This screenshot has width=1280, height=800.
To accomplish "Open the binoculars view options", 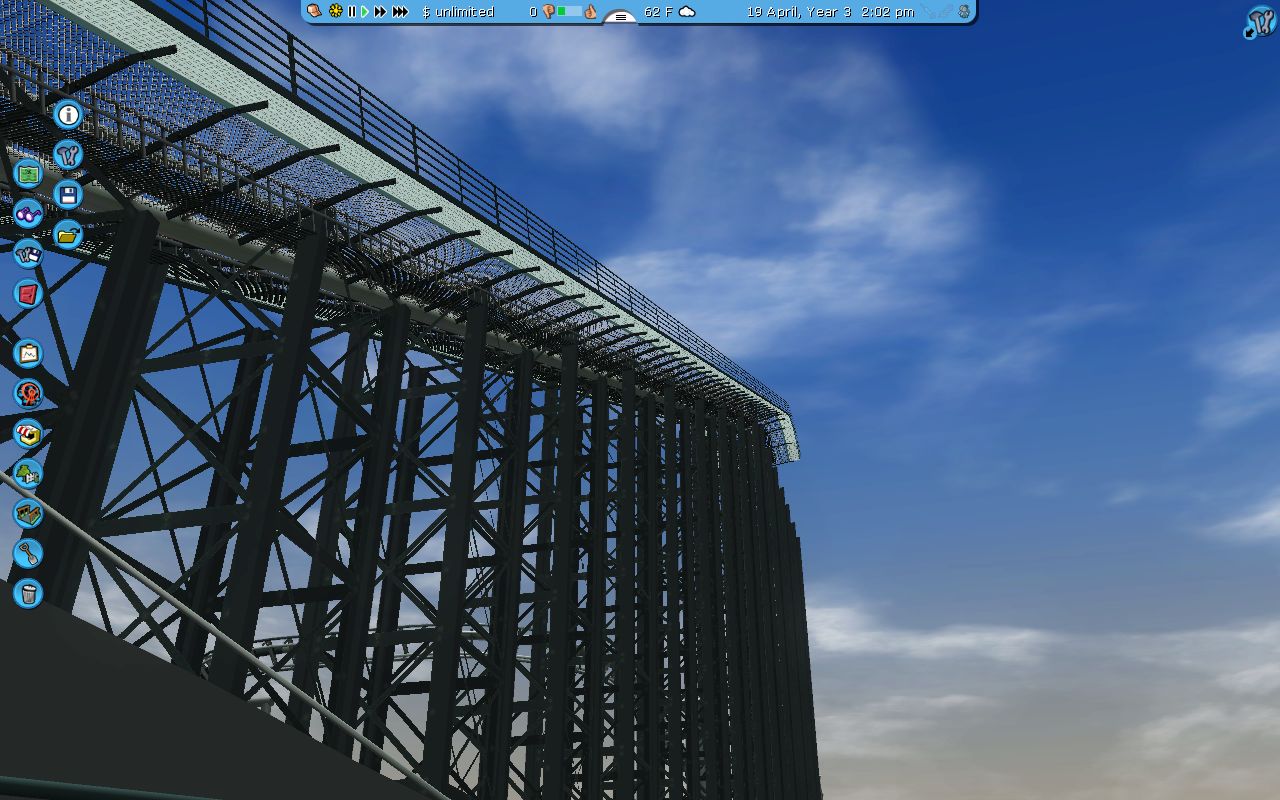I will (28, 213).
